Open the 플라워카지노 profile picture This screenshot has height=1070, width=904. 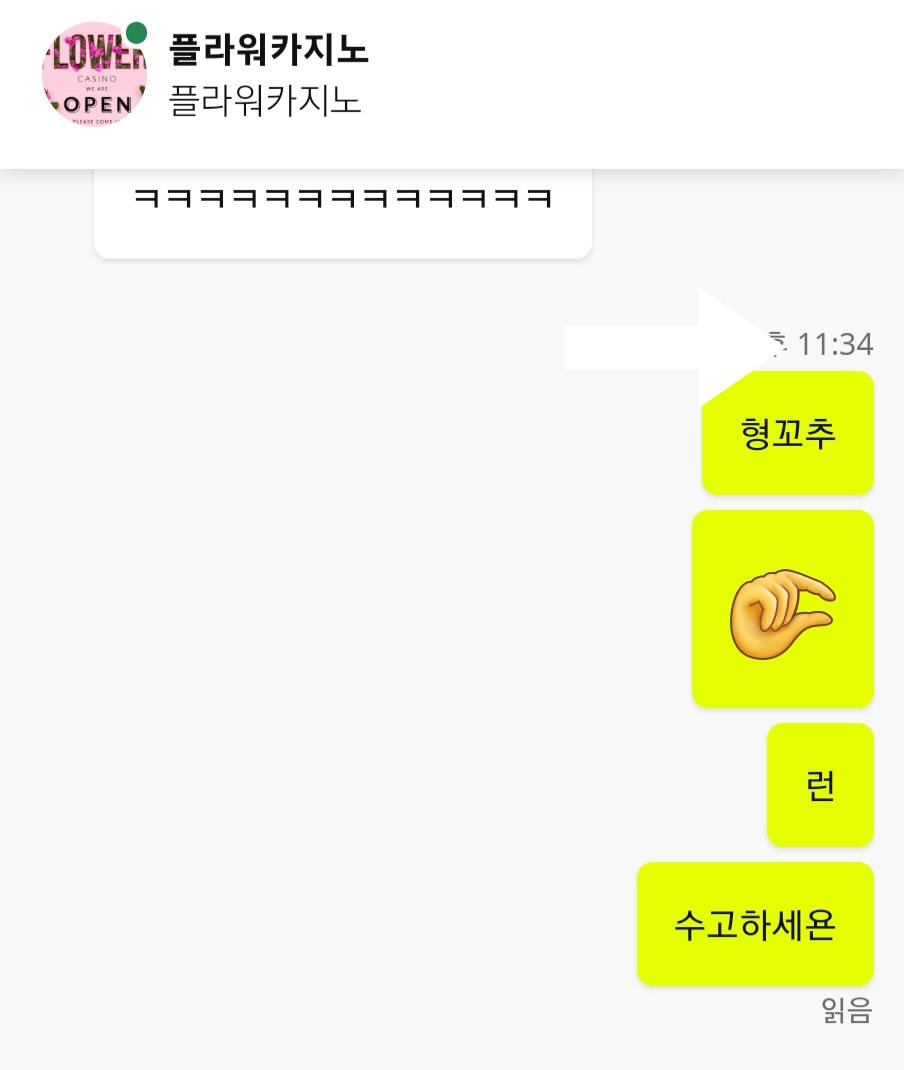coord(94,74)
